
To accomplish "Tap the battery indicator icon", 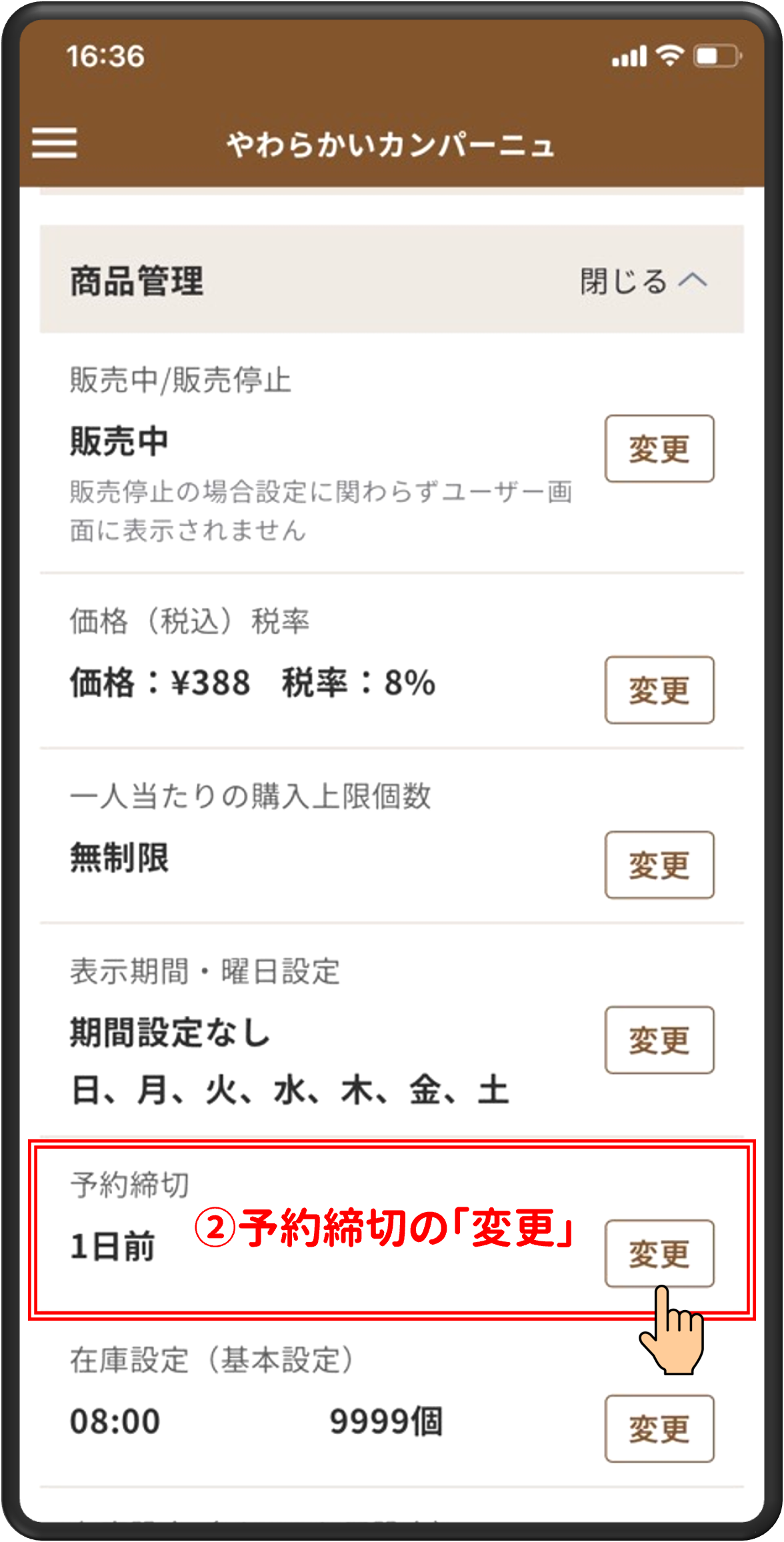I will (718, 58).
